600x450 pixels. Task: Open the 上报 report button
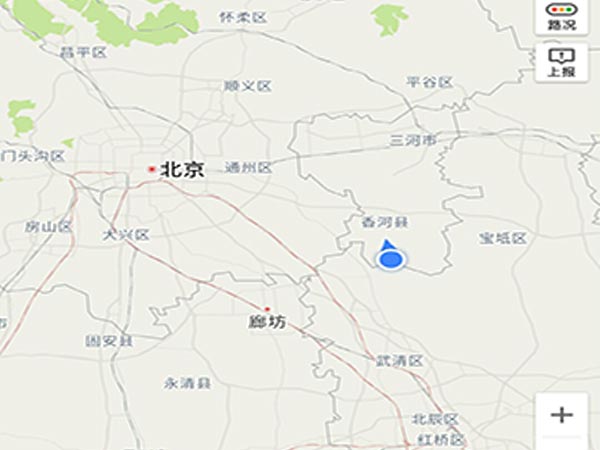click(561, 62)
